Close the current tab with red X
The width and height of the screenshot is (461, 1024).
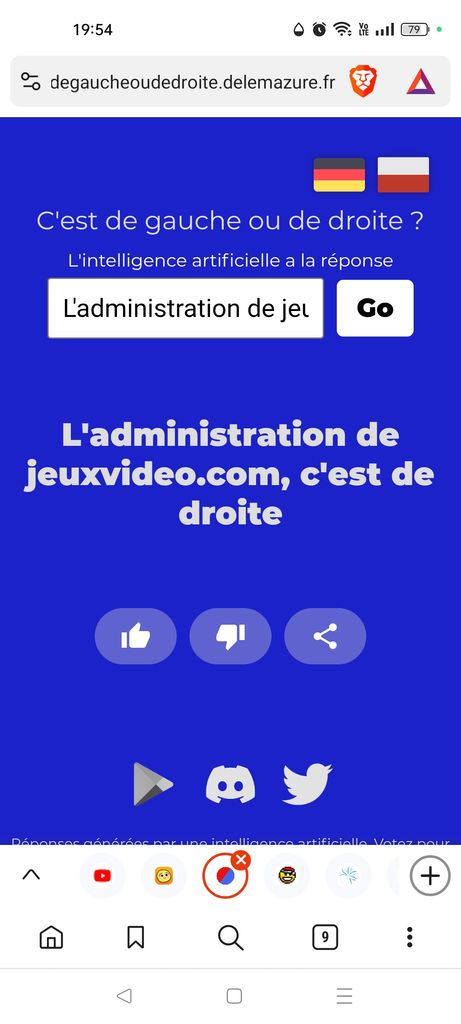tap(241, 859)
